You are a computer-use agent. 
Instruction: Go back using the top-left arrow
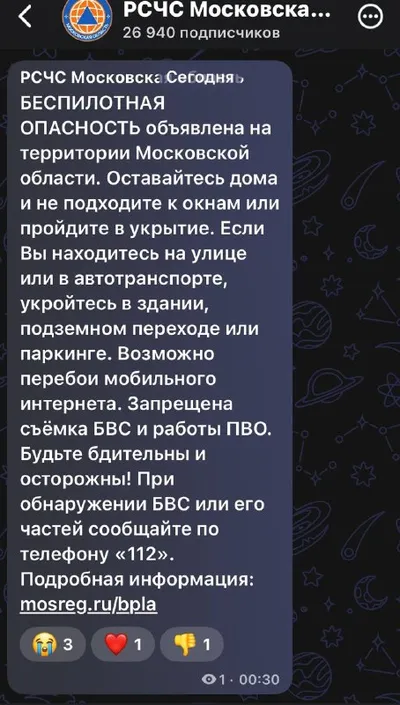pos(25,17)
